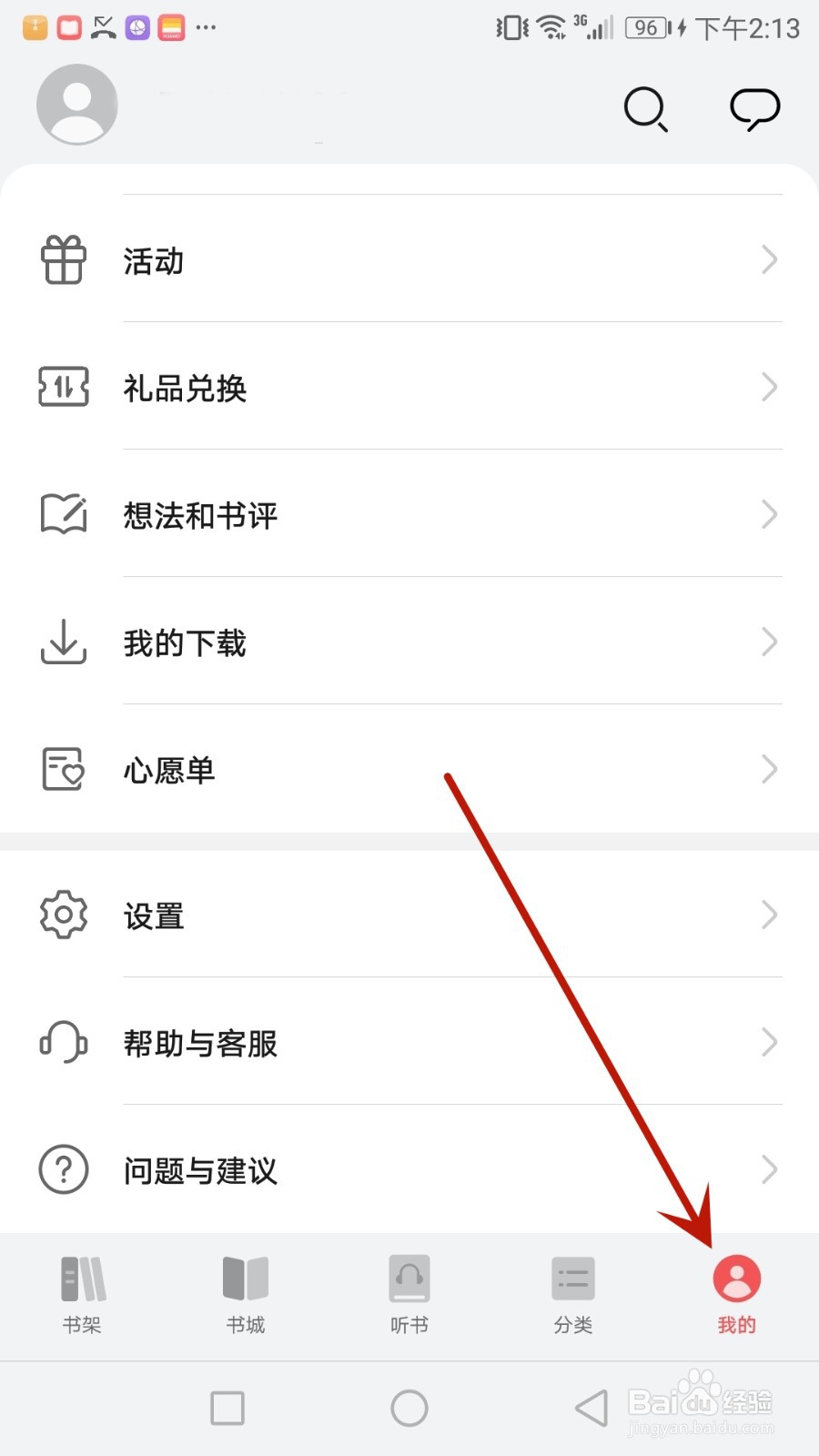Open the 设置 gear icon
The image size is (819, 1456).
coord(62,915)
